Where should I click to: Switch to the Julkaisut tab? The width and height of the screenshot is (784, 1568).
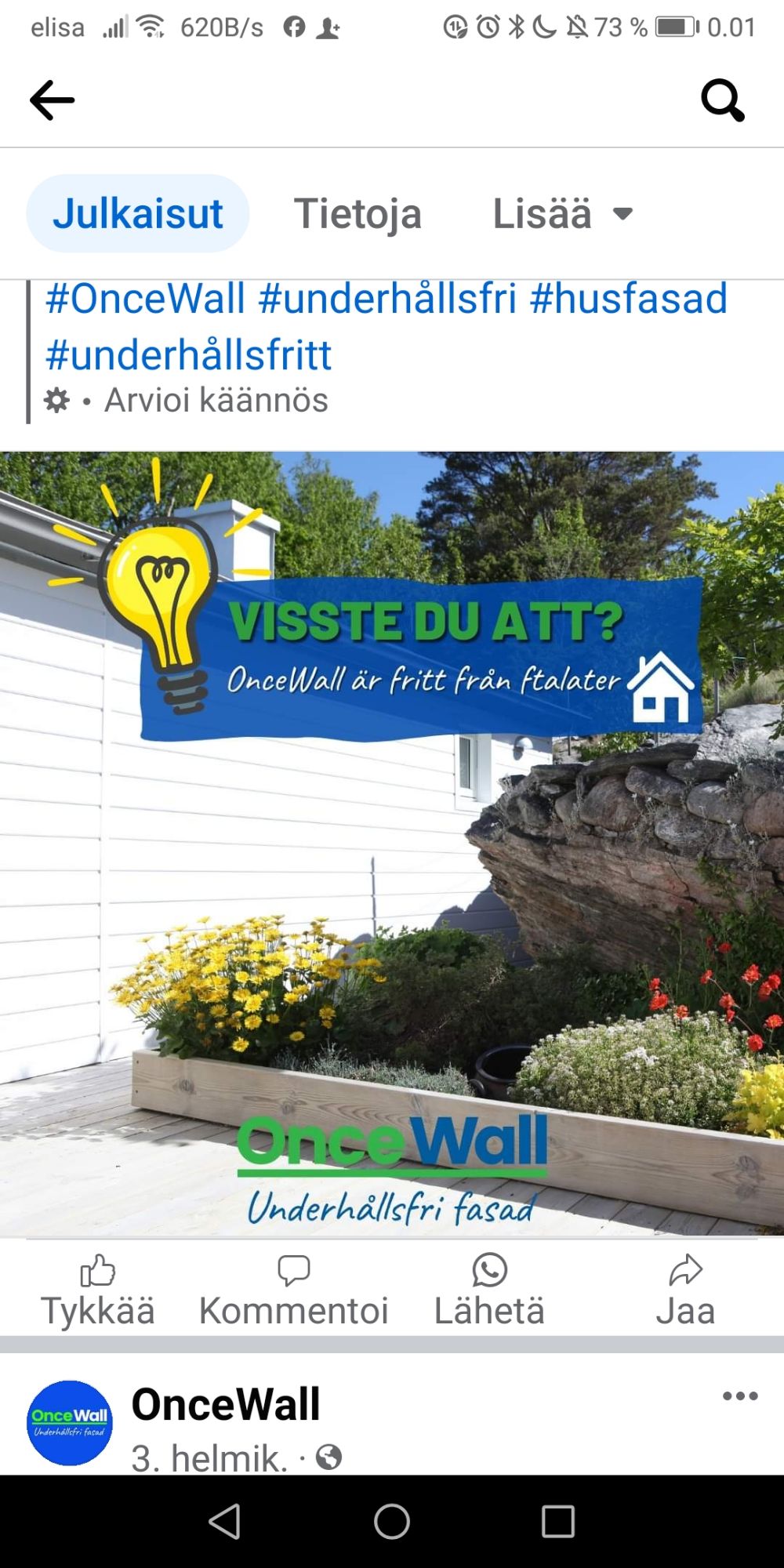(138, 213)
